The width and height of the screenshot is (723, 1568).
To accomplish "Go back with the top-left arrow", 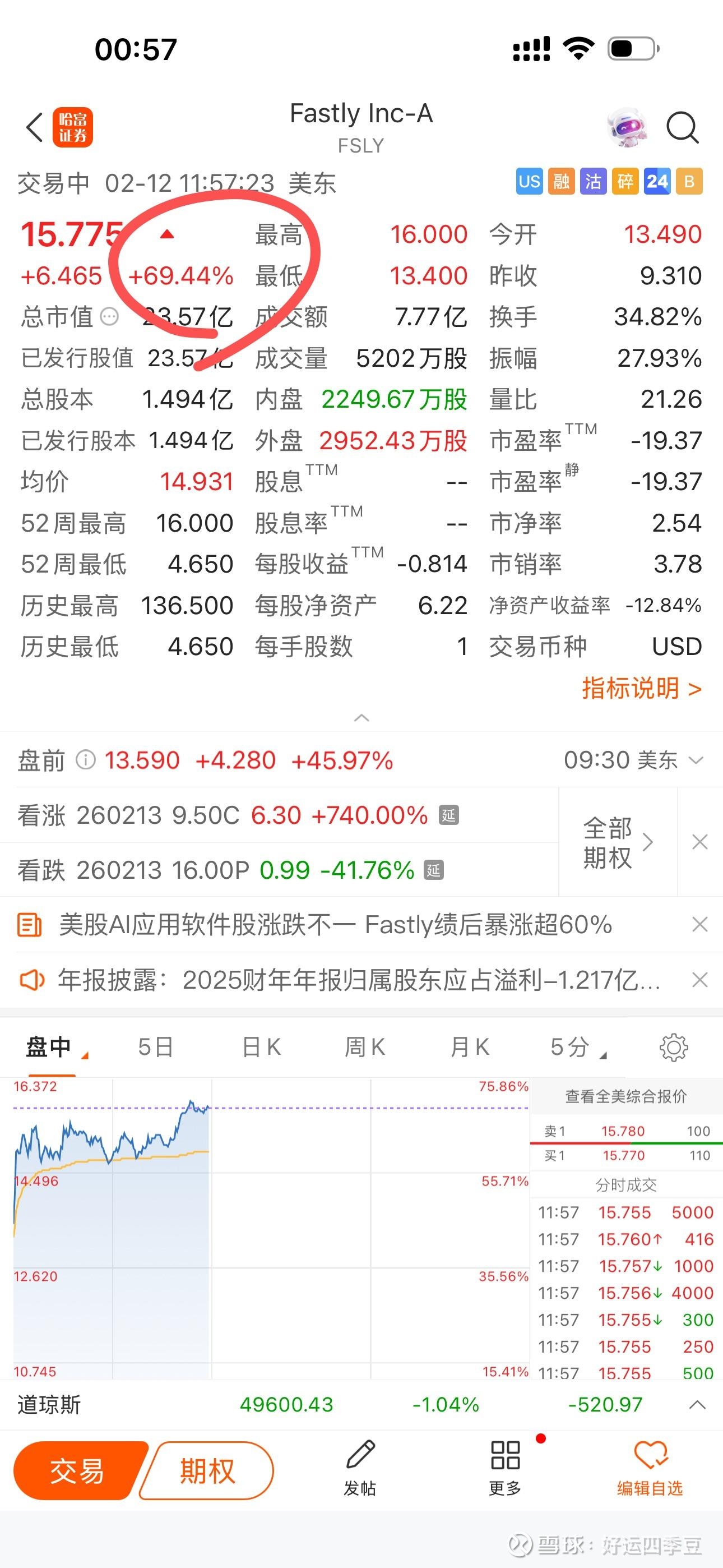I will click(35, 128).
